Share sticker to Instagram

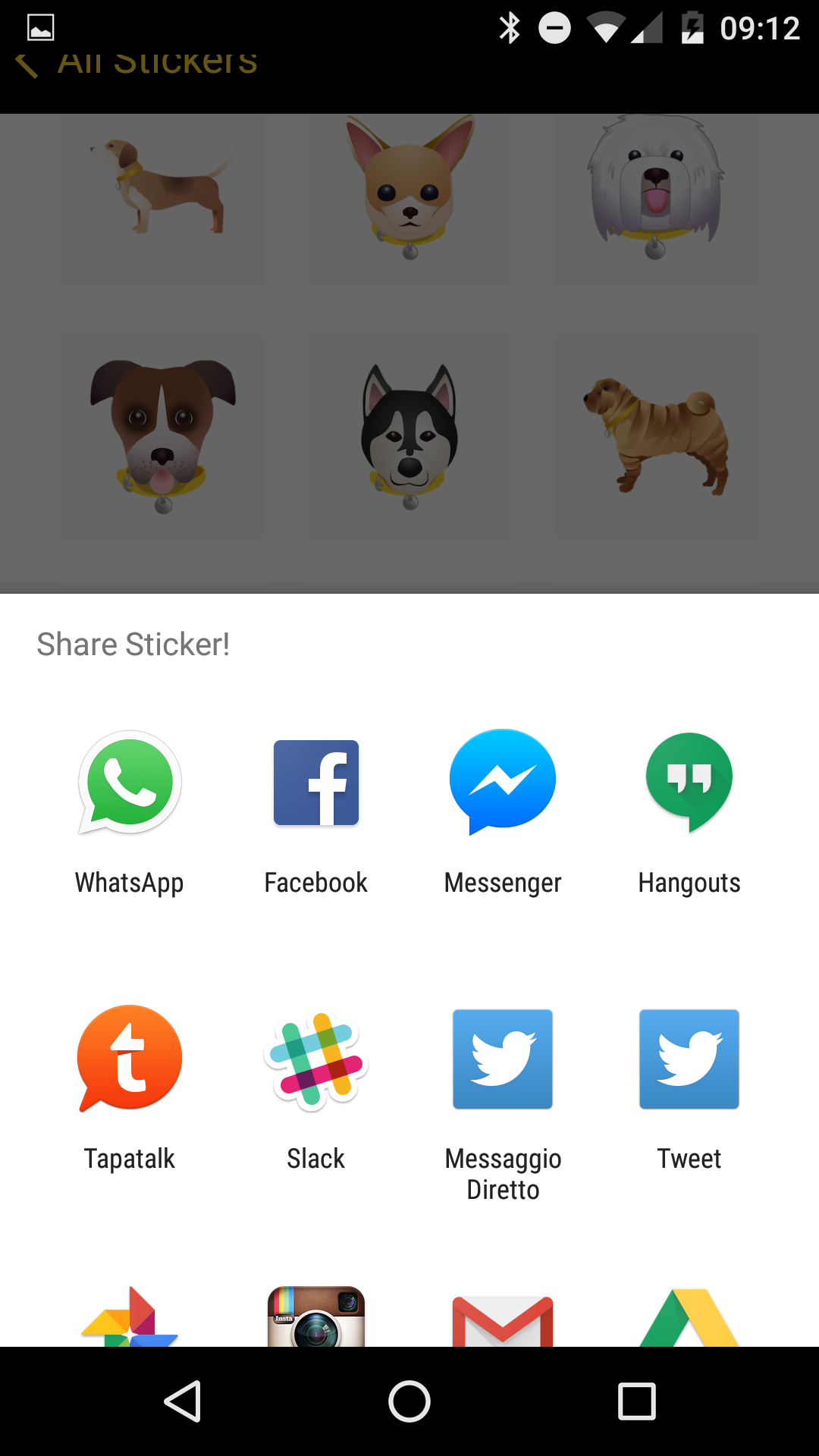tap(316, 1316)
